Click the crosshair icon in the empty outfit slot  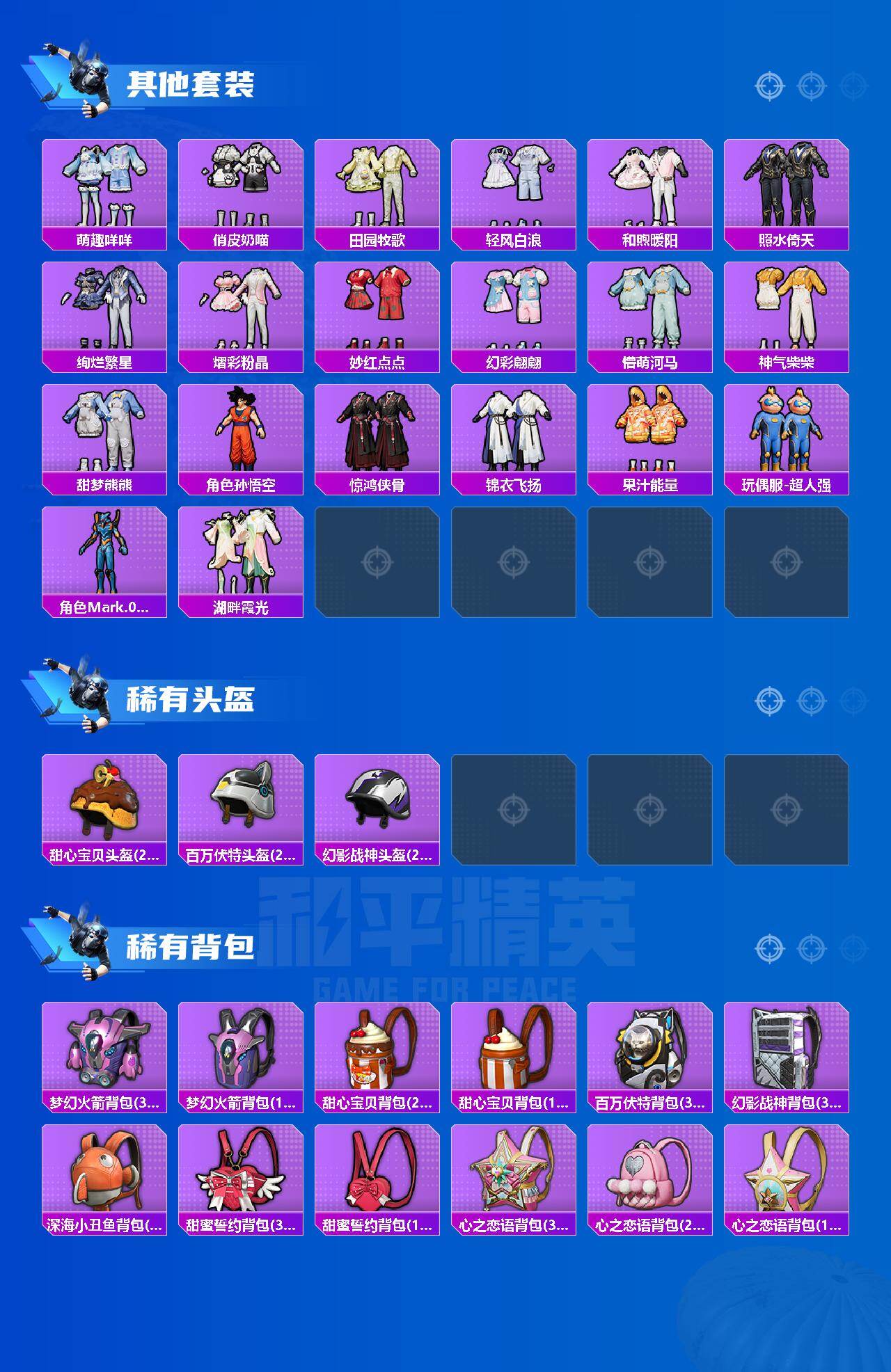point(376,564)
